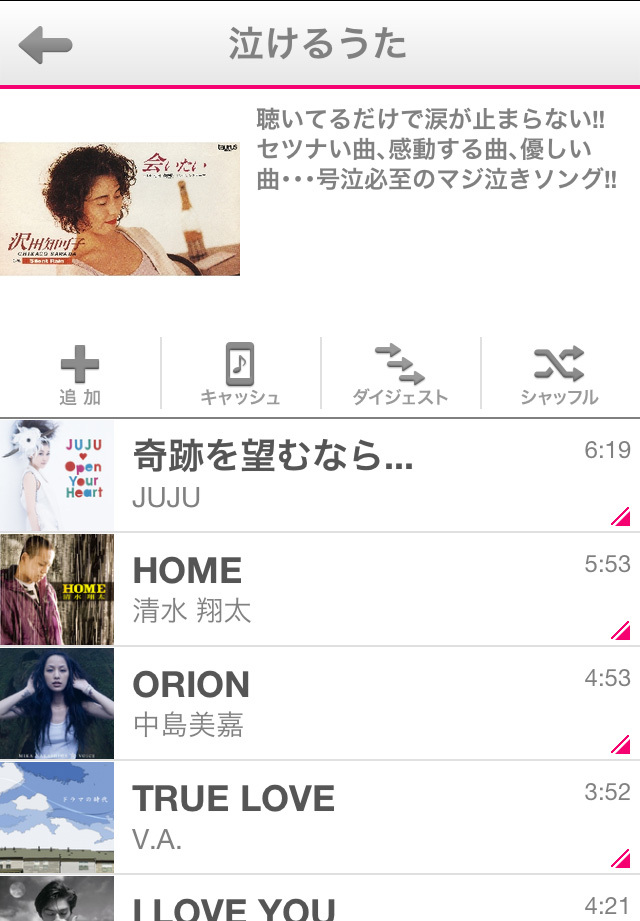Image resolution: width=640 pixels, height=921 pixels.
Task: Tap the キャッシュ cache button
Action: (240, 375)
